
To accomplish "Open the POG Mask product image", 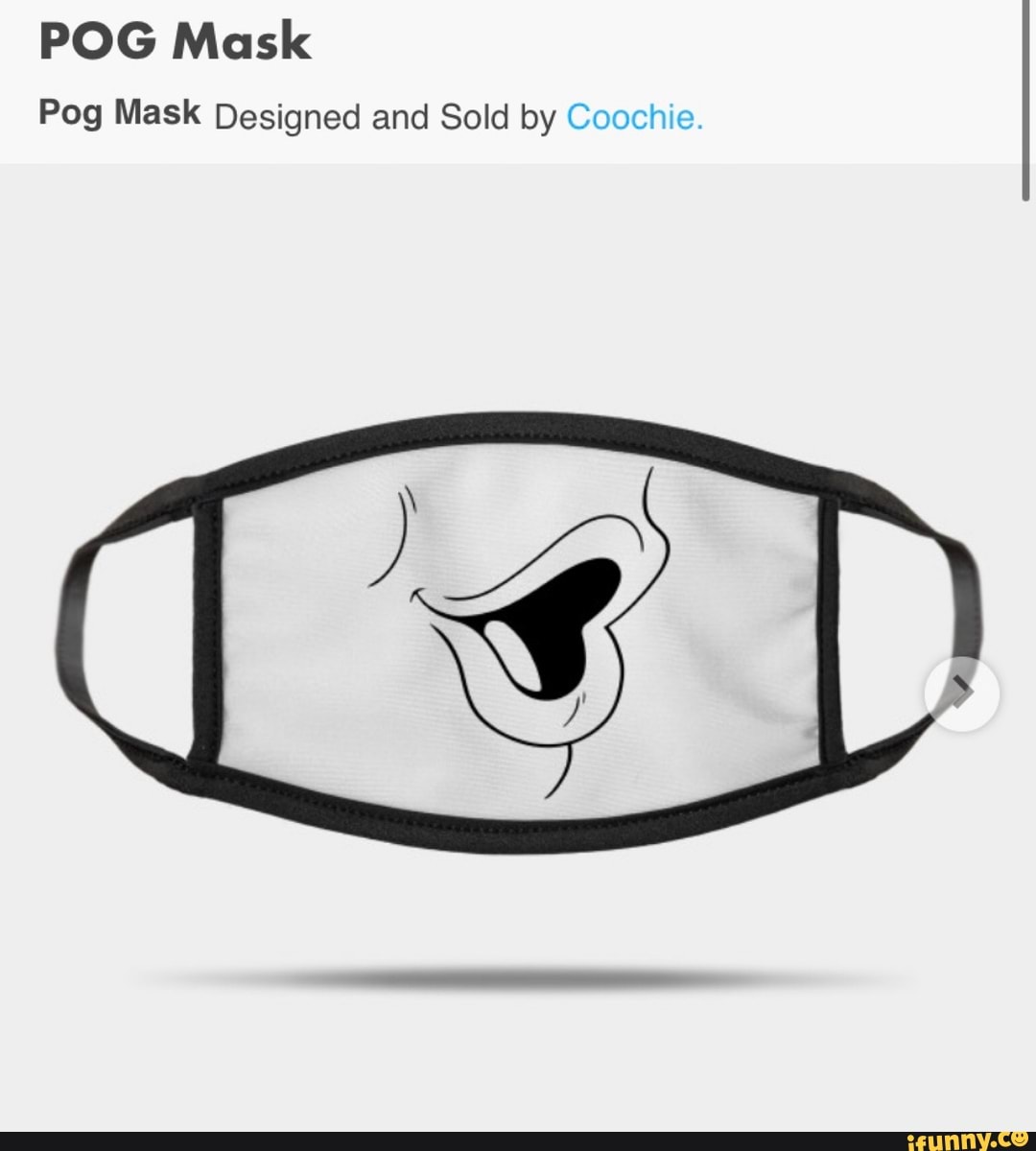I will 518,633.
